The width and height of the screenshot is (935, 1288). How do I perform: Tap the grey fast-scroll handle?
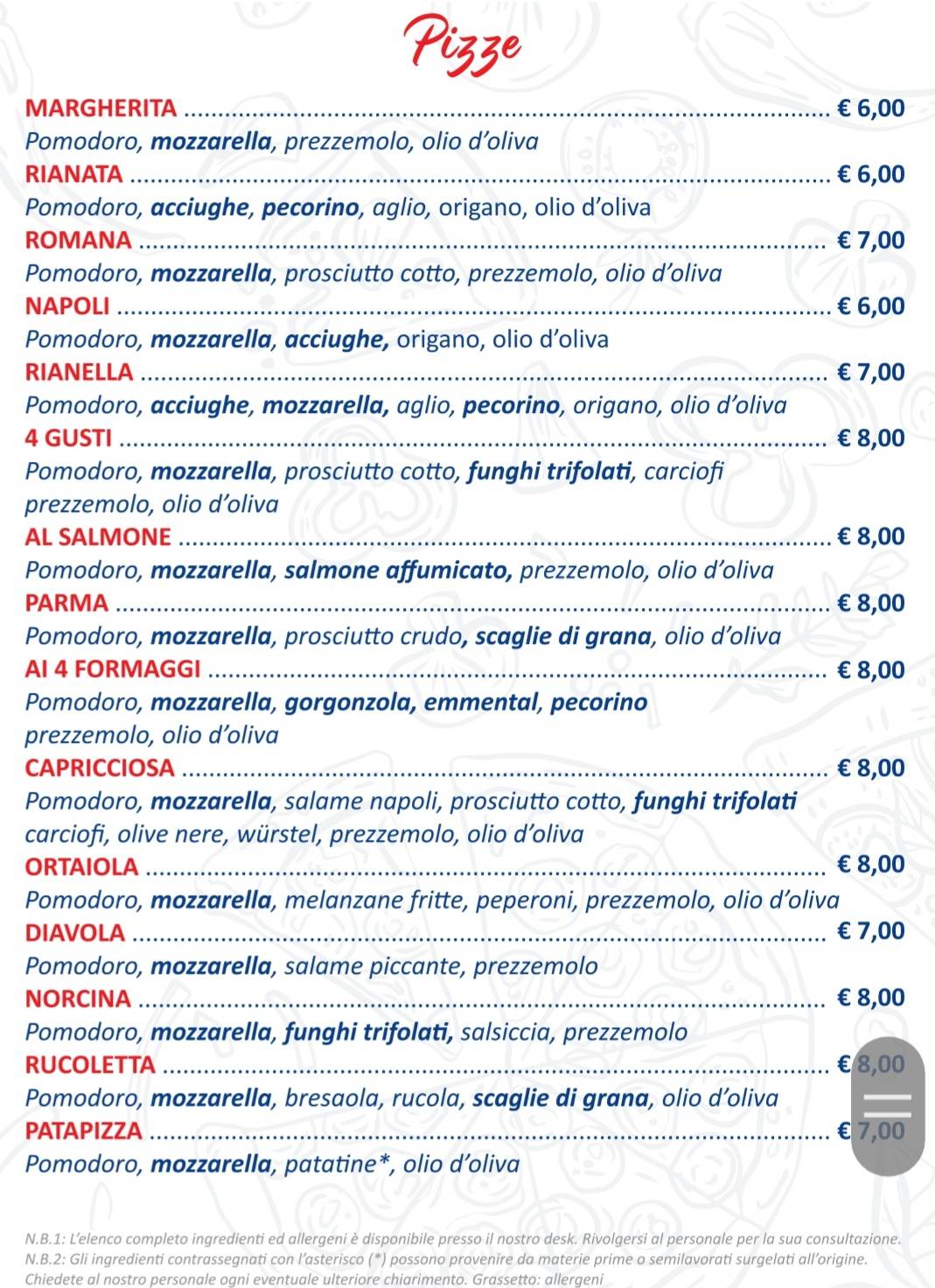[887, 1106]
